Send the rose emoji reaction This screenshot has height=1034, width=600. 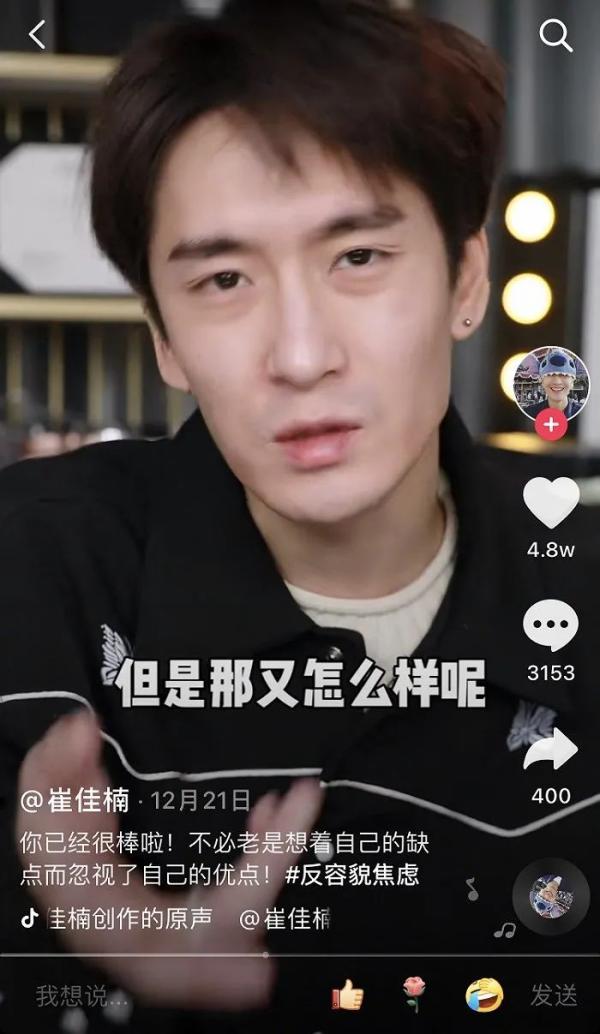coord(413,995)
